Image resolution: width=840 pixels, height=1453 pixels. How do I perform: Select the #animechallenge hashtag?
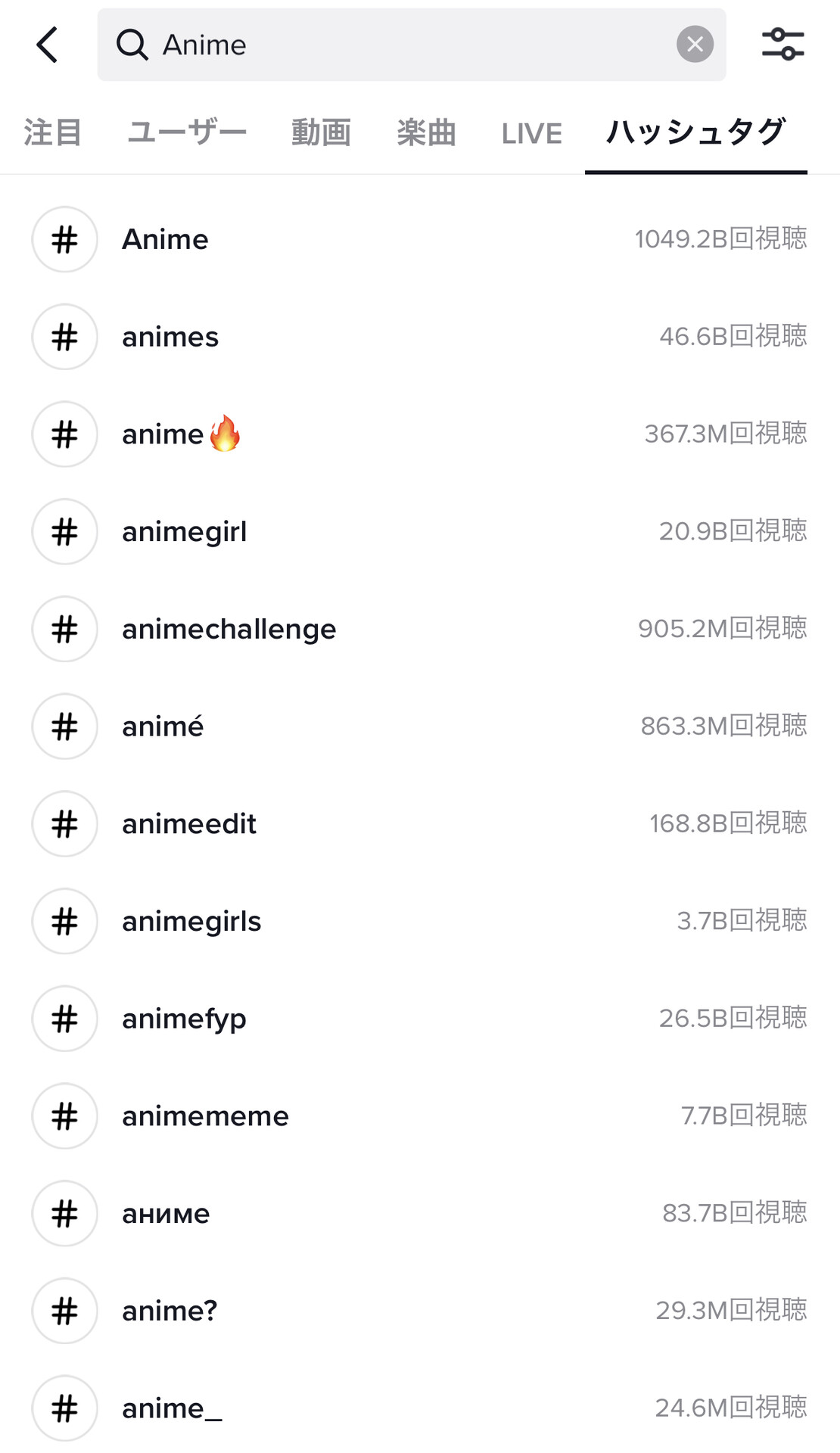pyautogui.click(x=420, y=629)
